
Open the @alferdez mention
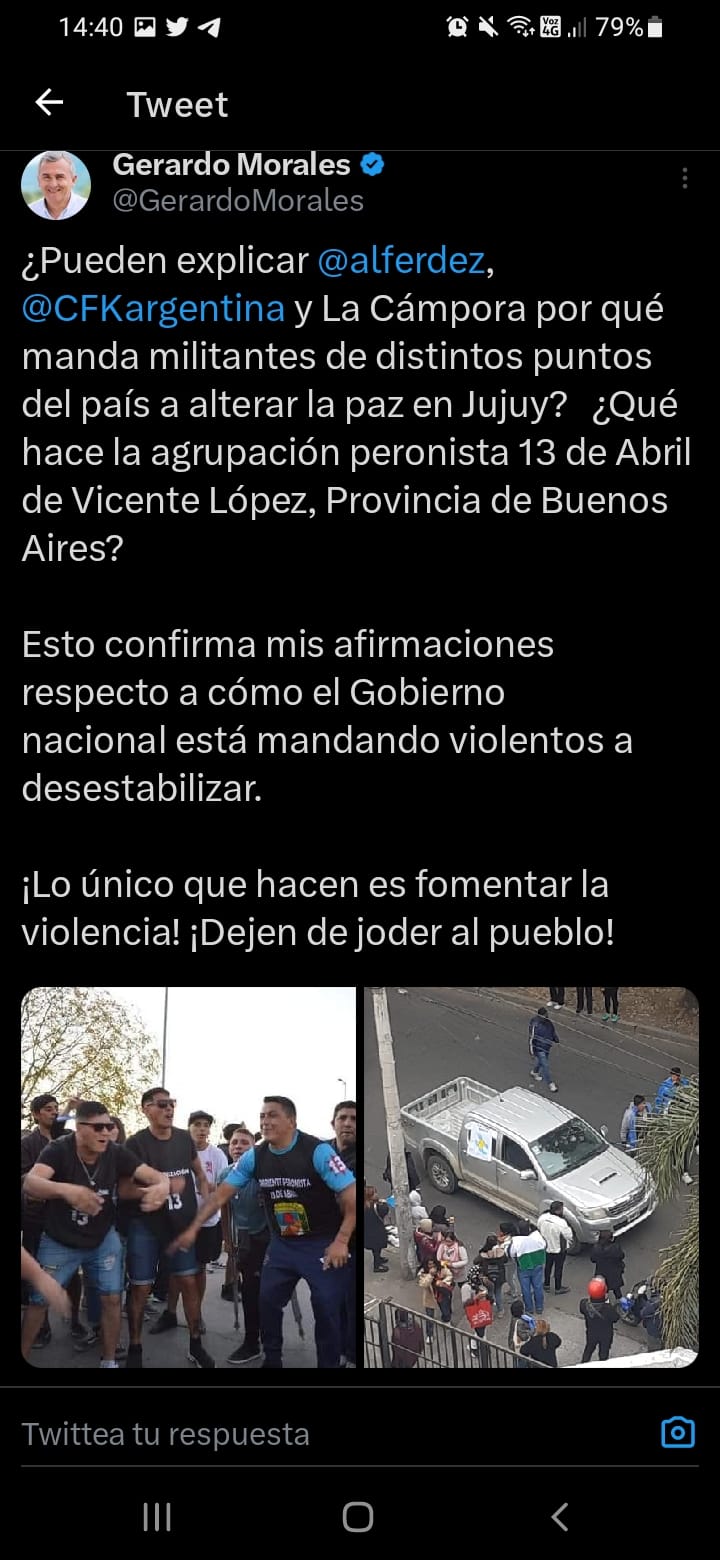(401, 260)
